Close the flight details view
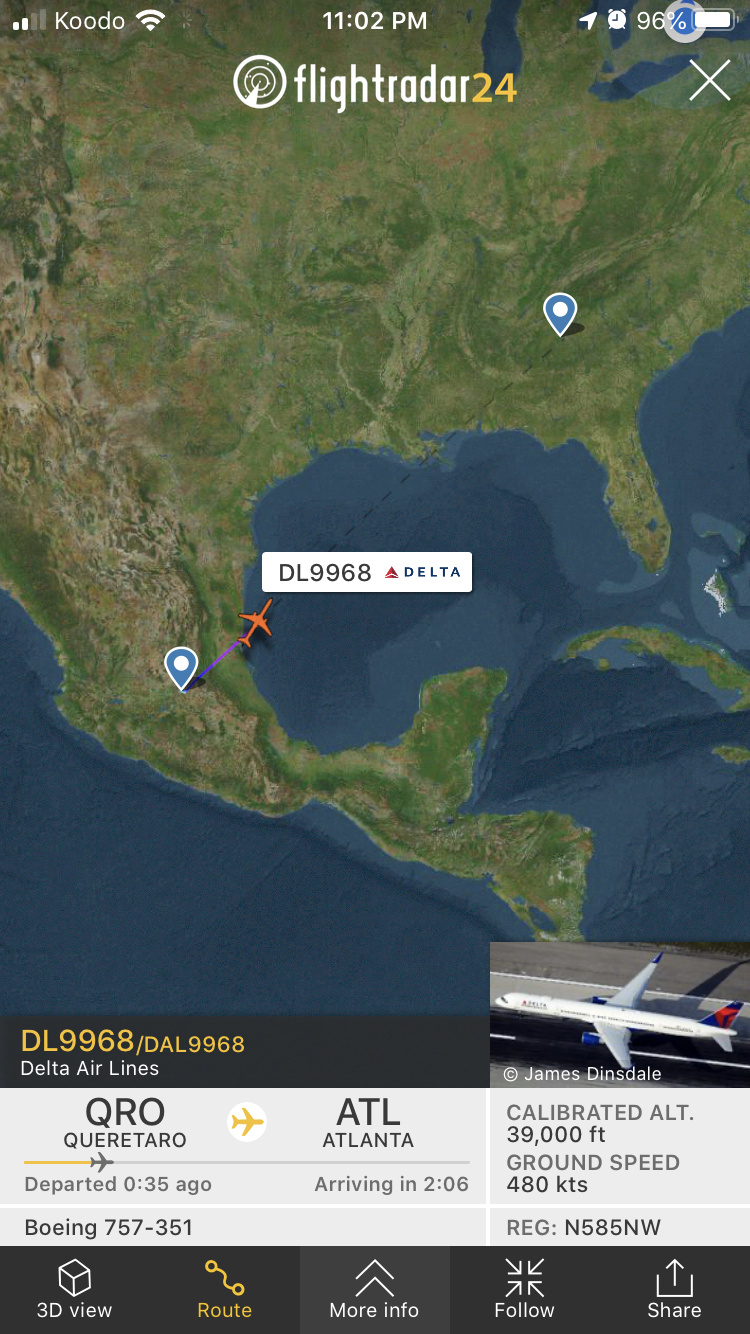Viewport: 750px width, 1334px height. (709, 81)
